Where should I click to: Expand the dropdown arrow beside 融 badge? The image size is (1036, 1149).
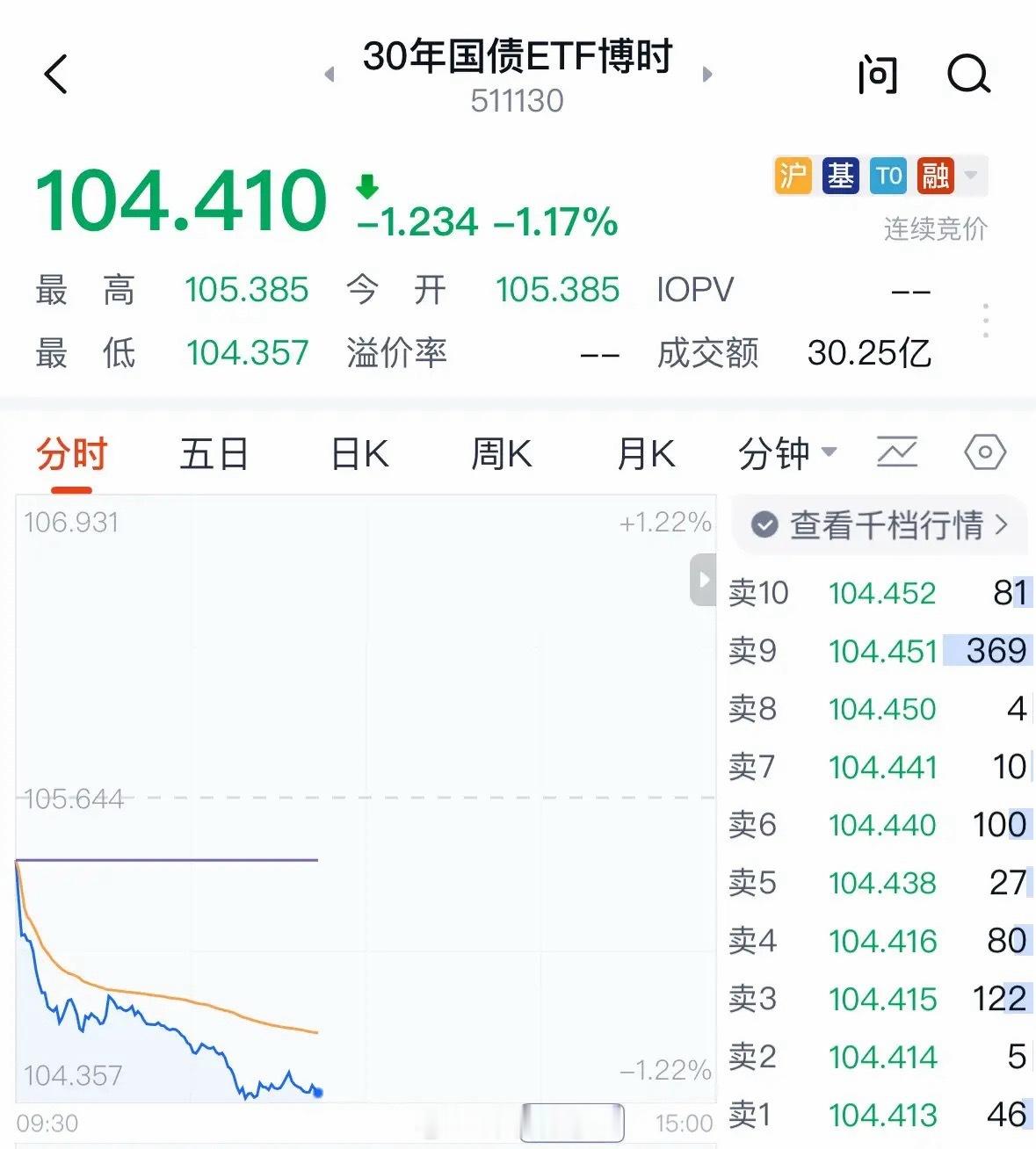pos(969,176)
